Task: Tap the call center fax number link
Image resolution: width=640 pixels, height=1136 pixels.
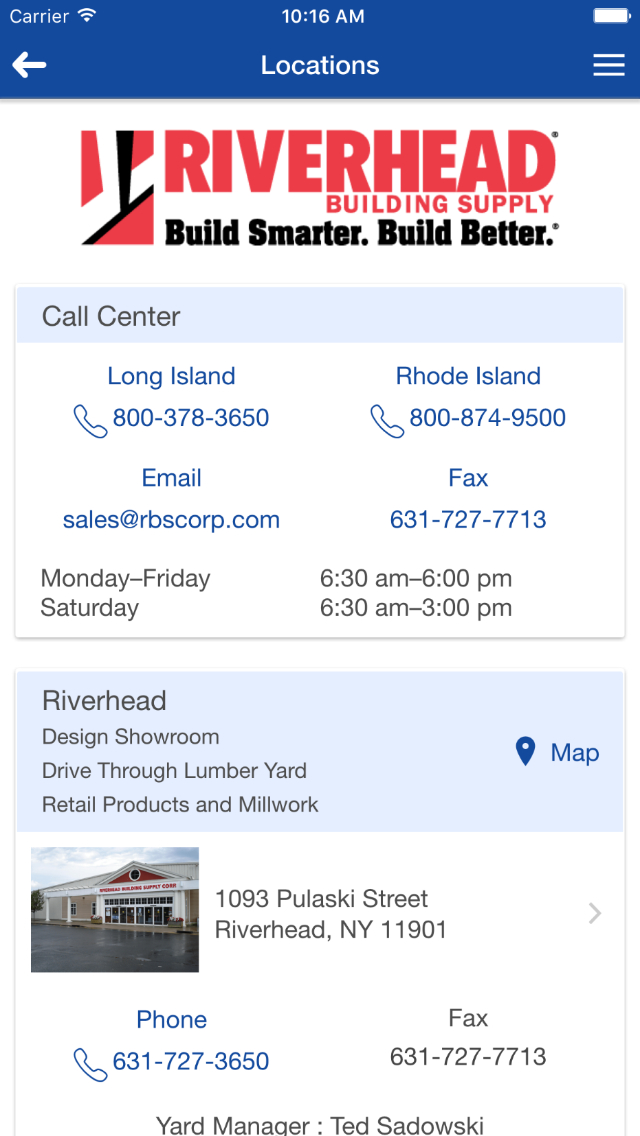Action: [x=468, y=519]
